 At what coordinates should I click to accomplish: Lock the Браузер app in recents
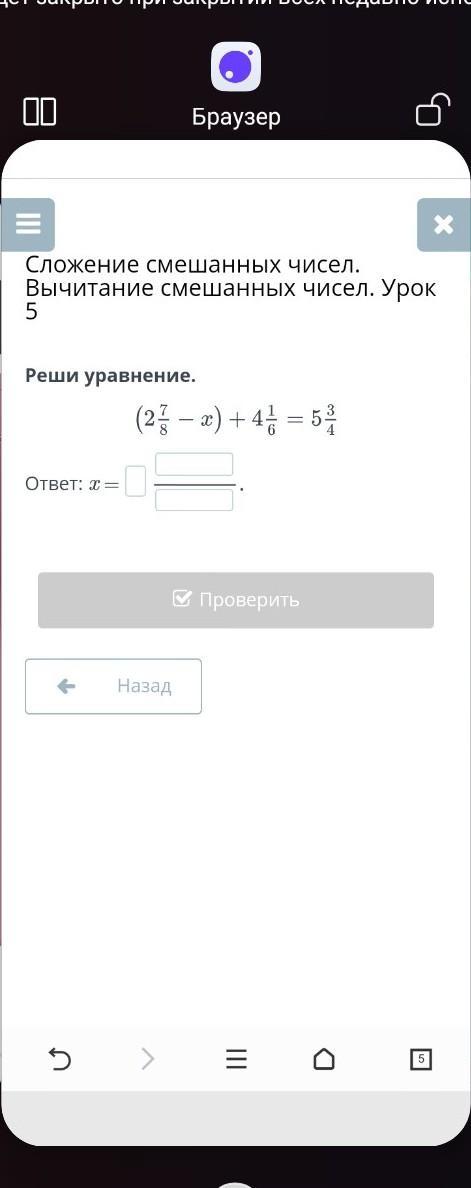(x=433, y=109)
